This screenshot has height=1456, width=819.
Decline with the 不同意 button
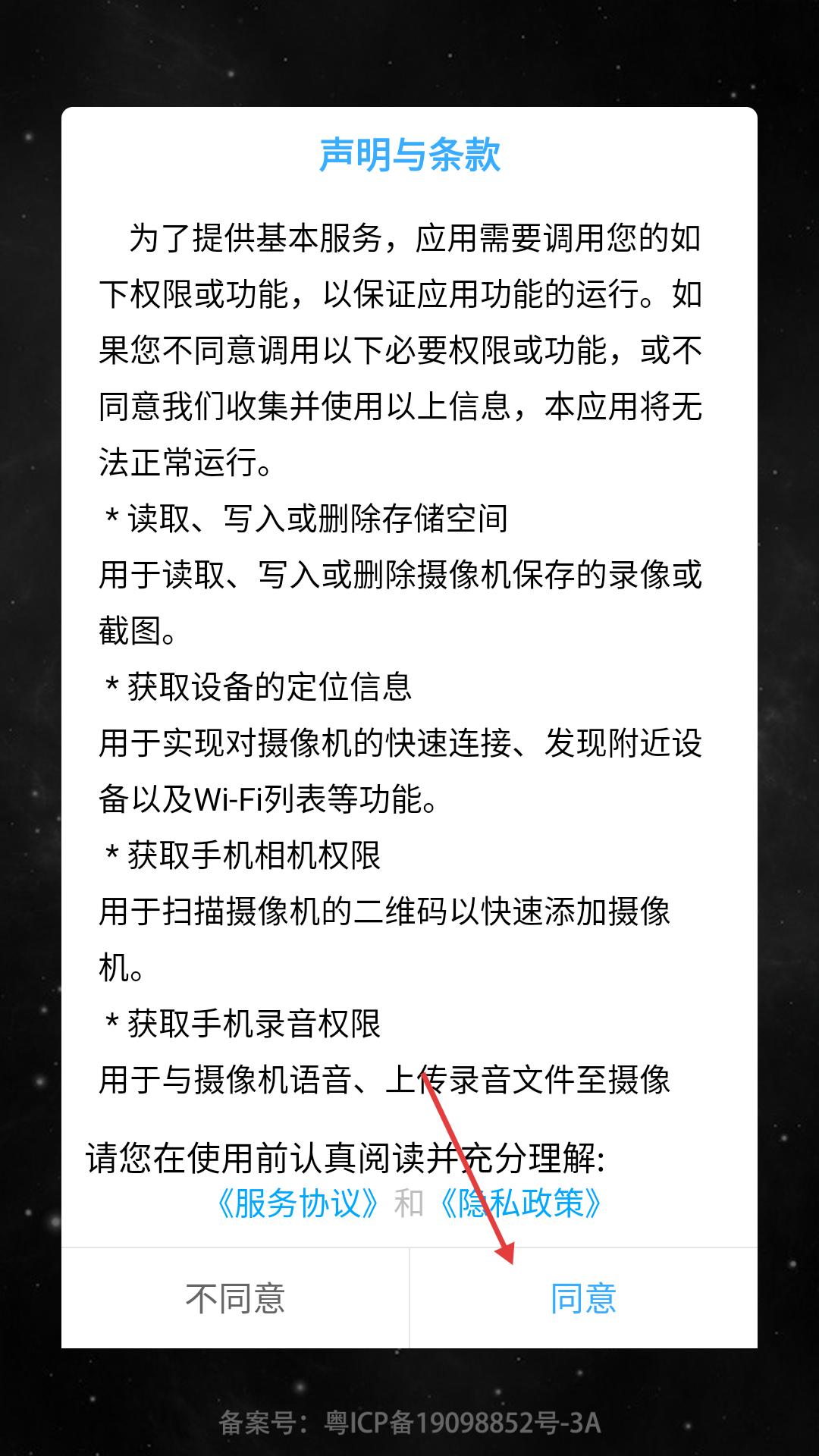pyautogui.click(x=235, y=1298)
